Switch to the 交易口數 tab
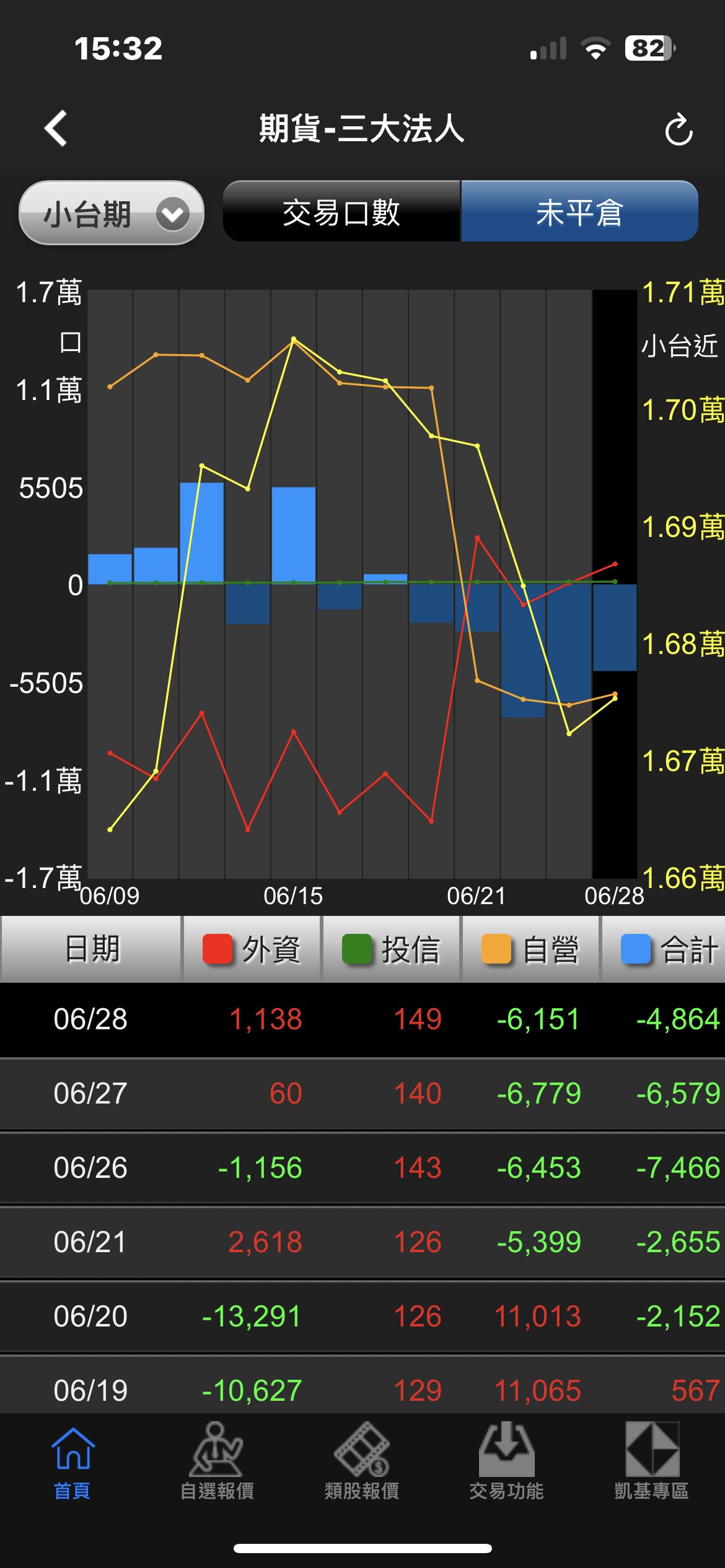The image size is (725, 1568). (x=341, y=212)
